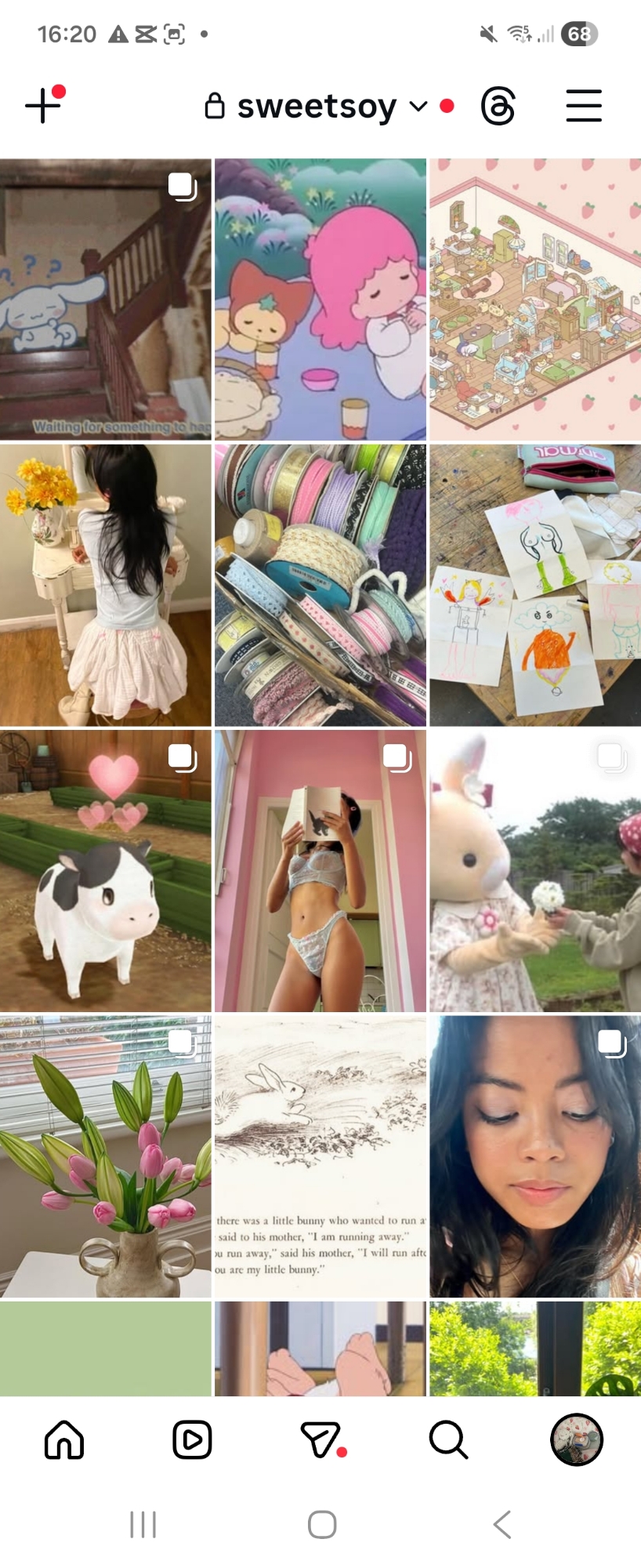Open the strawberry isometric room post
The height and width of the screenshot is (1568, 641).
[535, 299]
